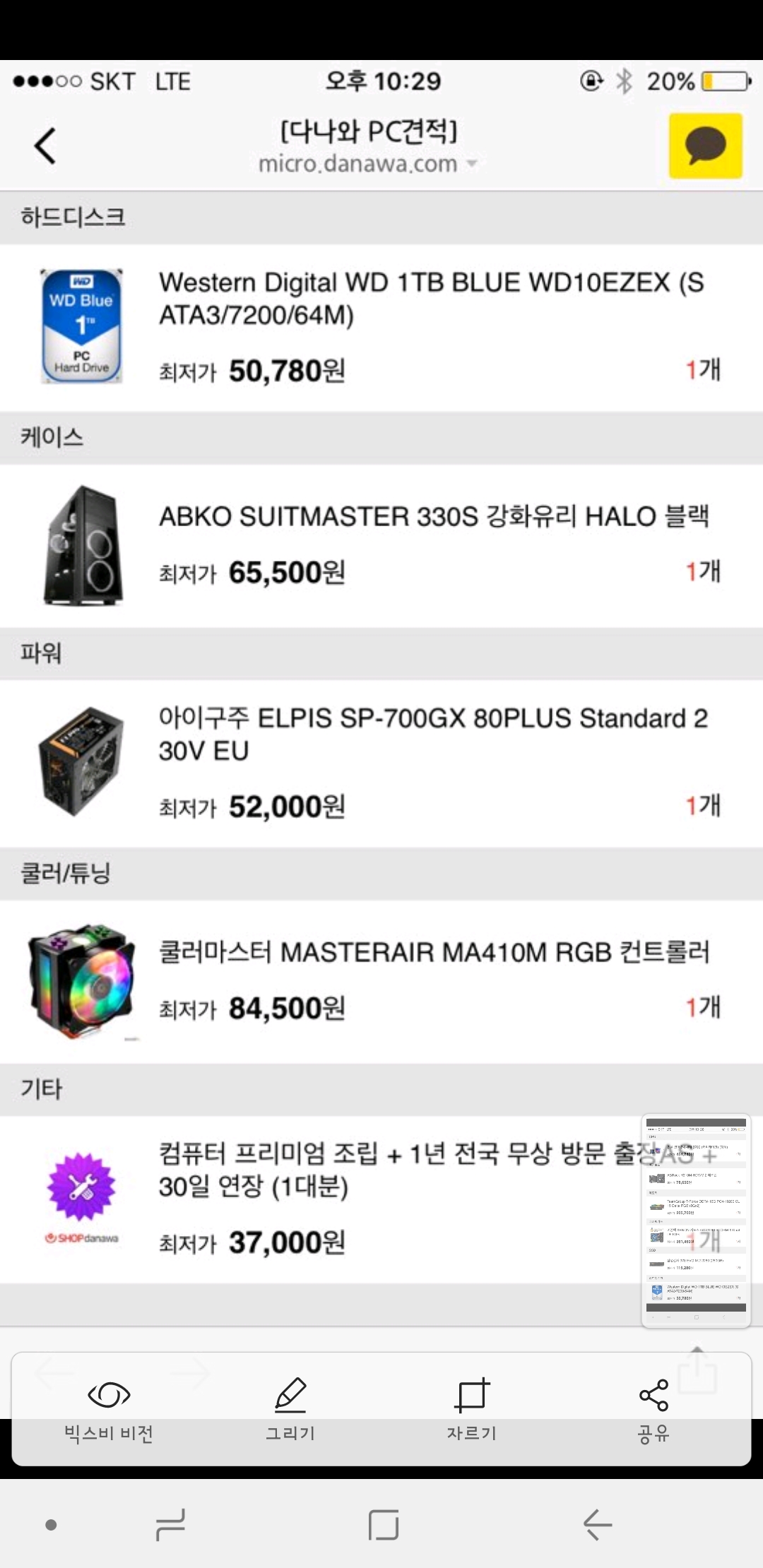Screen dimensions: 763x1568
Task: Go back with the system back button
Action: click(598, 1524)
